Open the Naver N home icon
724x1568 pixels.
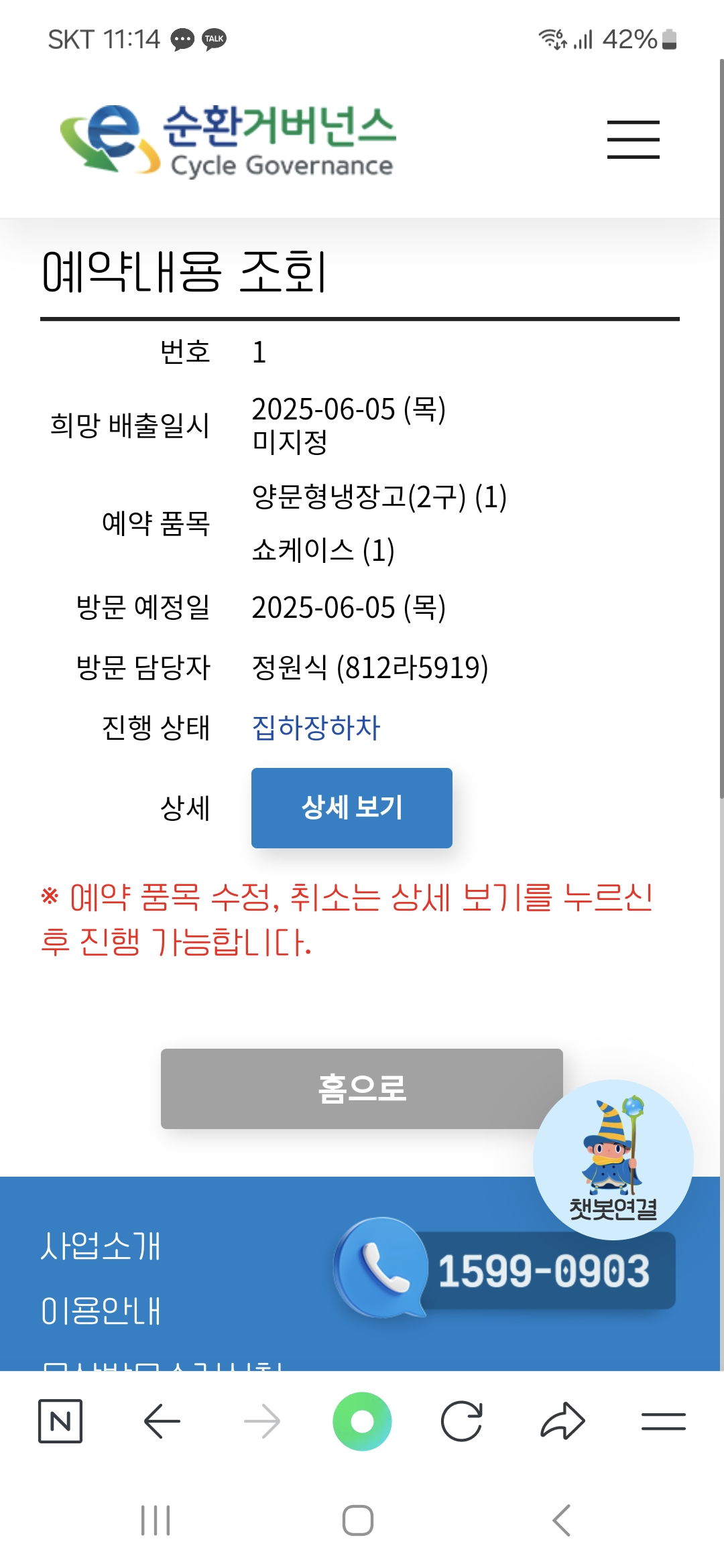coord(60,1421)
